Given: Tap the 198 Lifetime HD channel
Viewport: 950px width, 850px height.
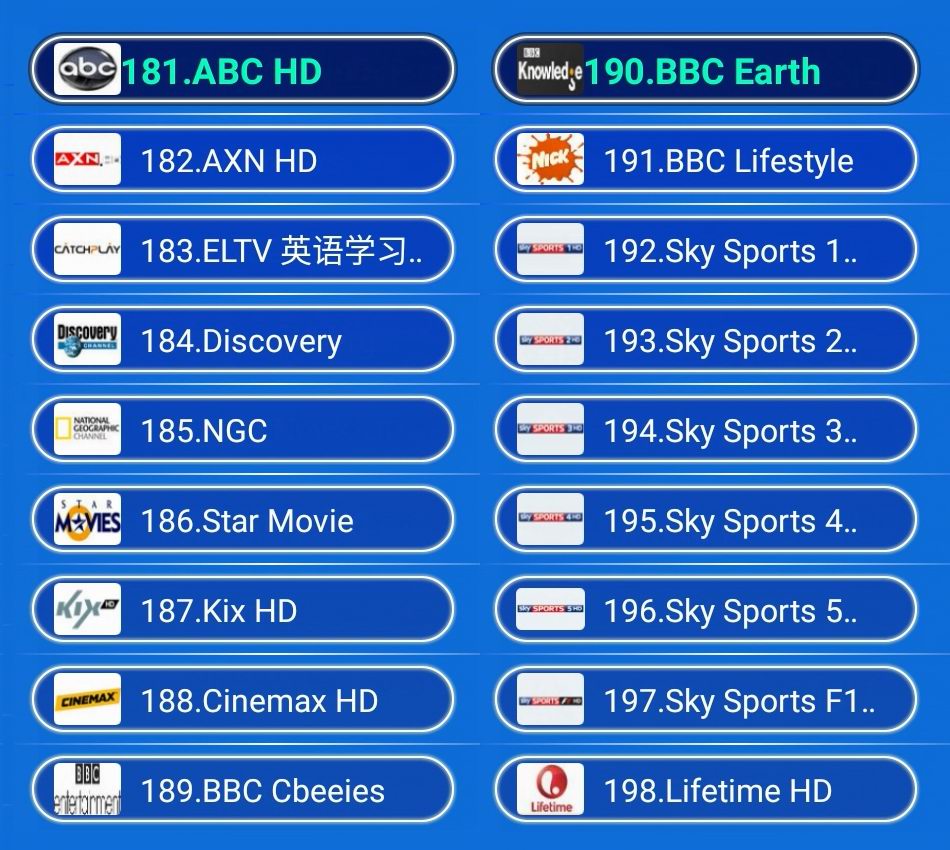Looking at the screenshot, I should (705, 790).
